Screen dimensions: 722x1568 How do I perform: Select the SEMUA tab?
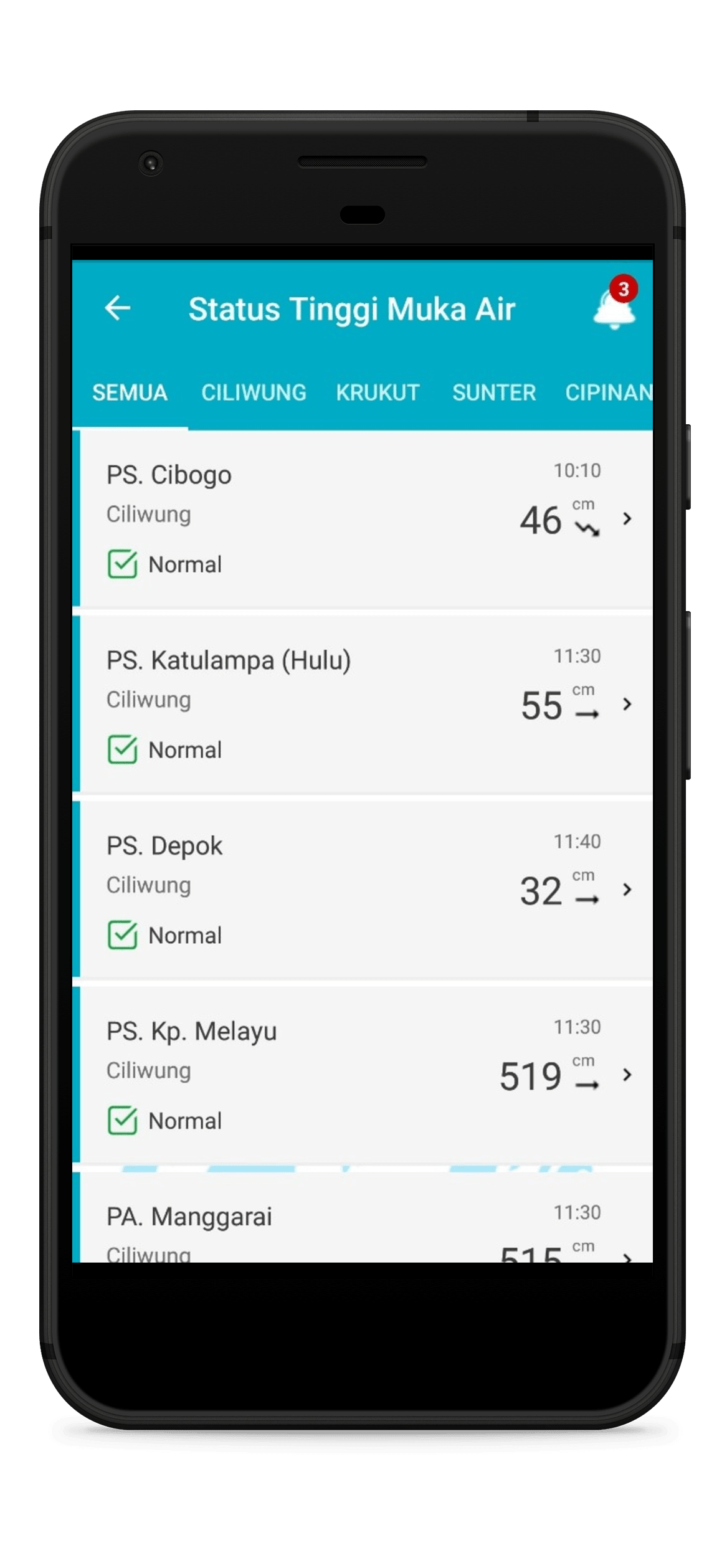point(130,392)
